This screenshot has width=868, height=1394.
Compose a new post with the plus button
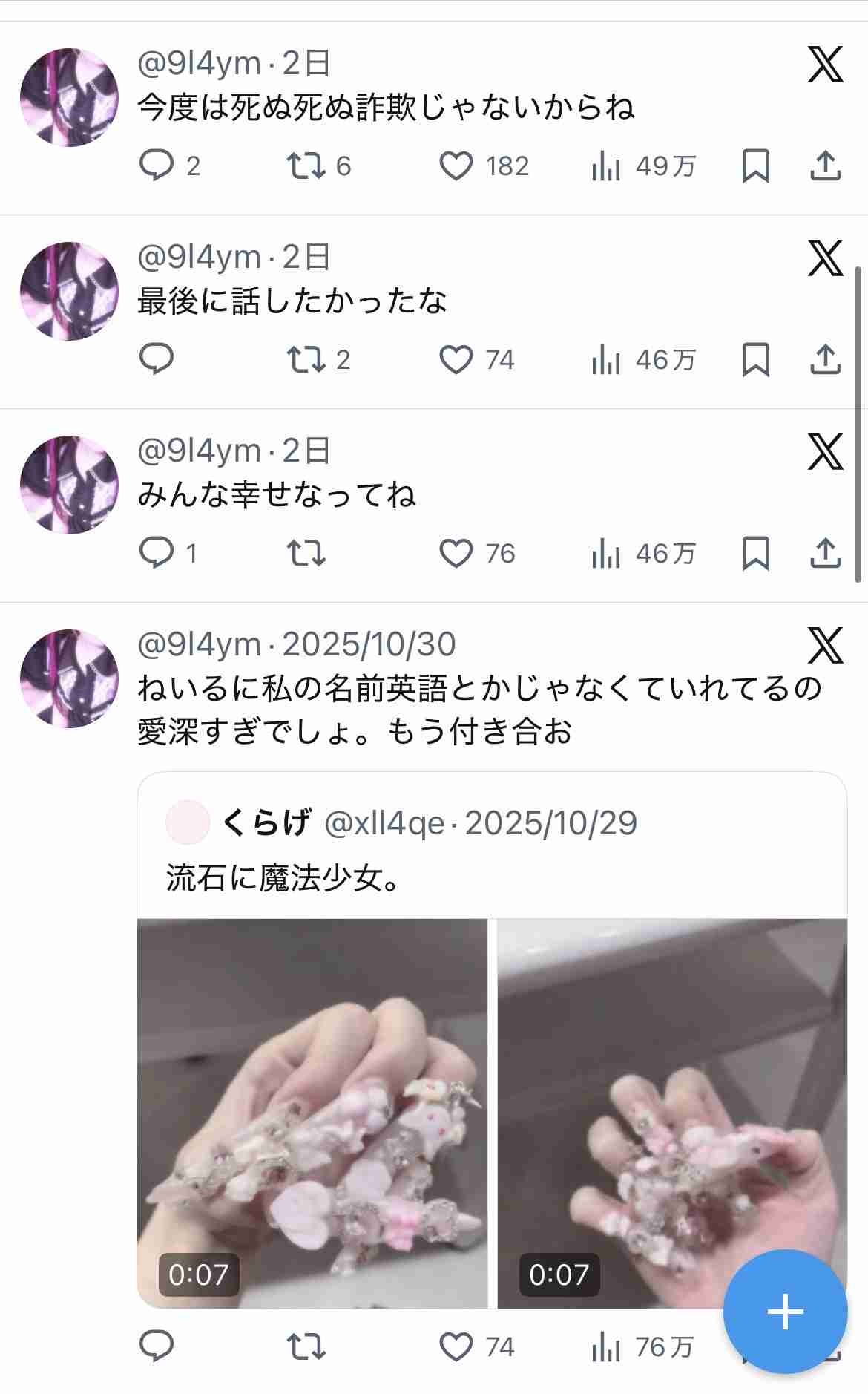click(x=785, y=1312)
